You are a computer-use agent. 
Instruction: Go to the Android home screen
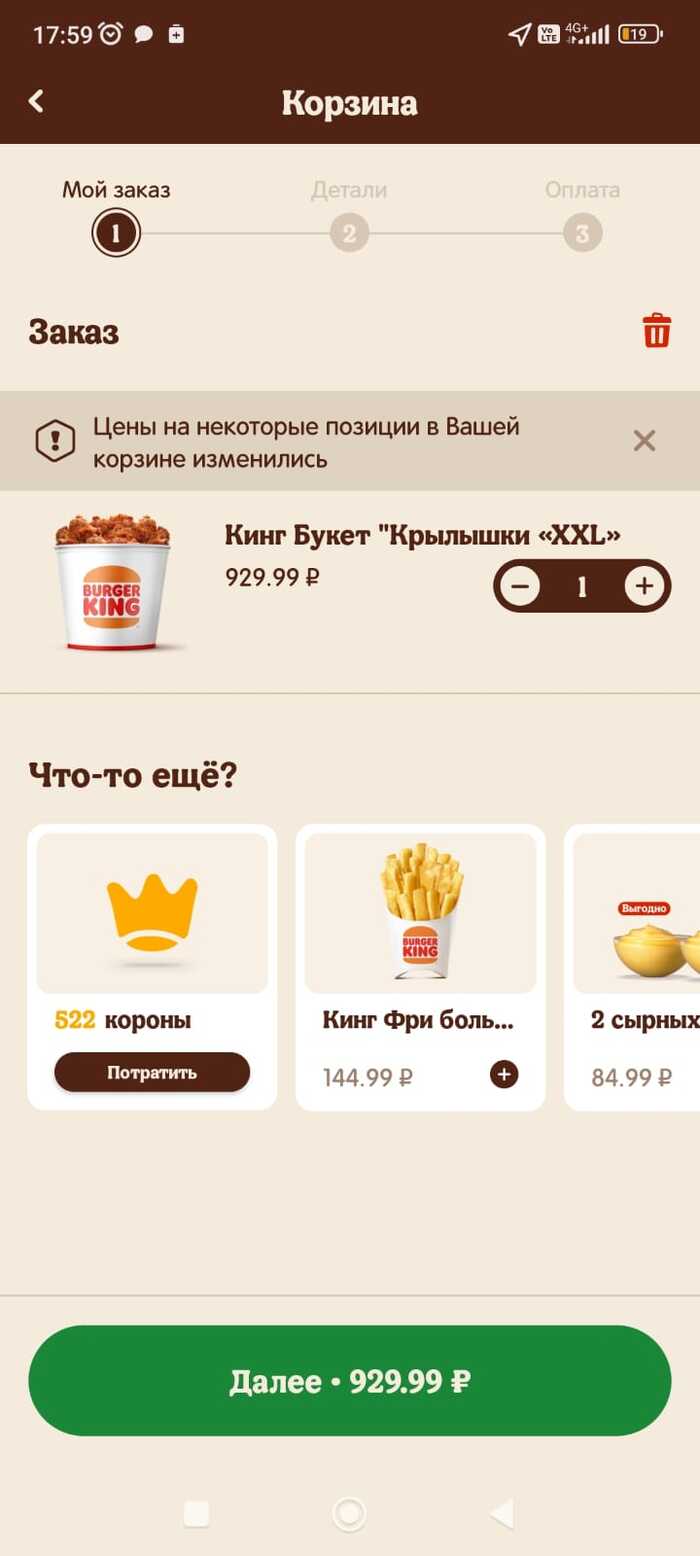click(x=349, y=1513)
